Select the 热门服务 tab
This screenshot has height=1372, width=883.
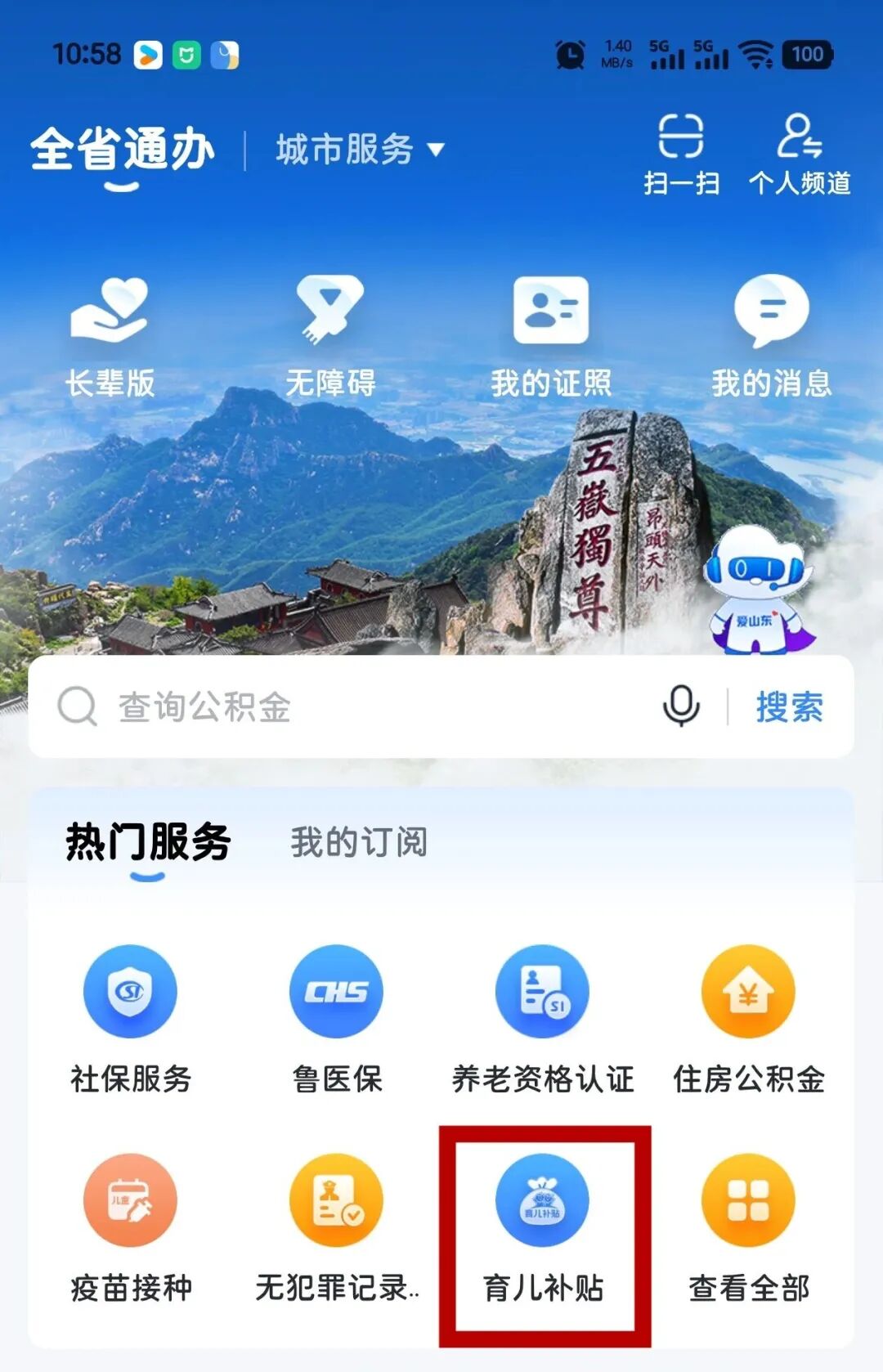(148, 842)
